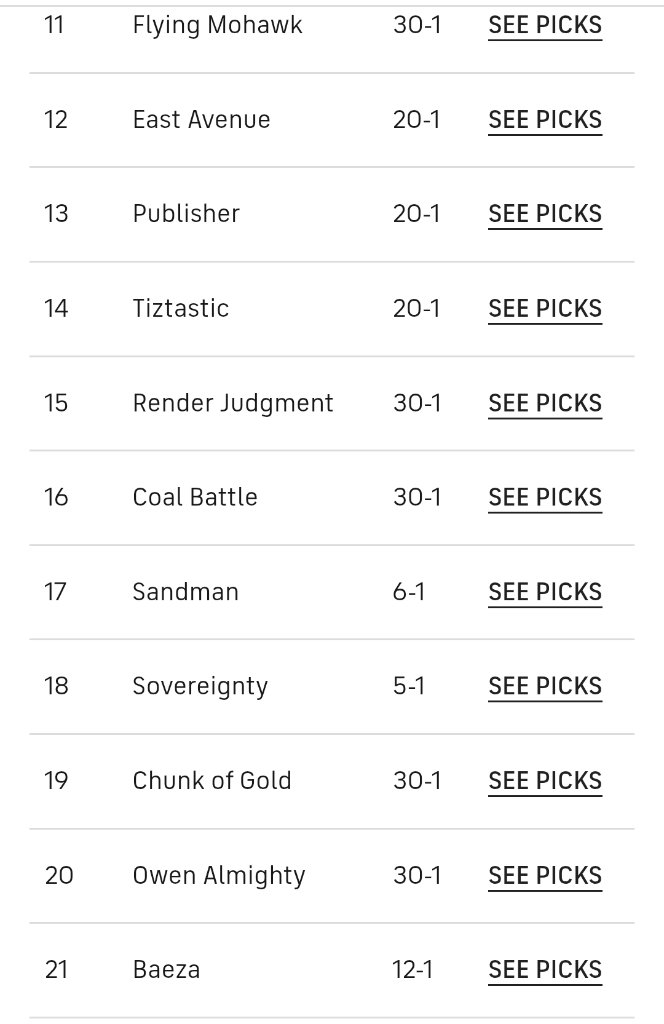Select SEE PICKS for Sandman

[545, 592]
